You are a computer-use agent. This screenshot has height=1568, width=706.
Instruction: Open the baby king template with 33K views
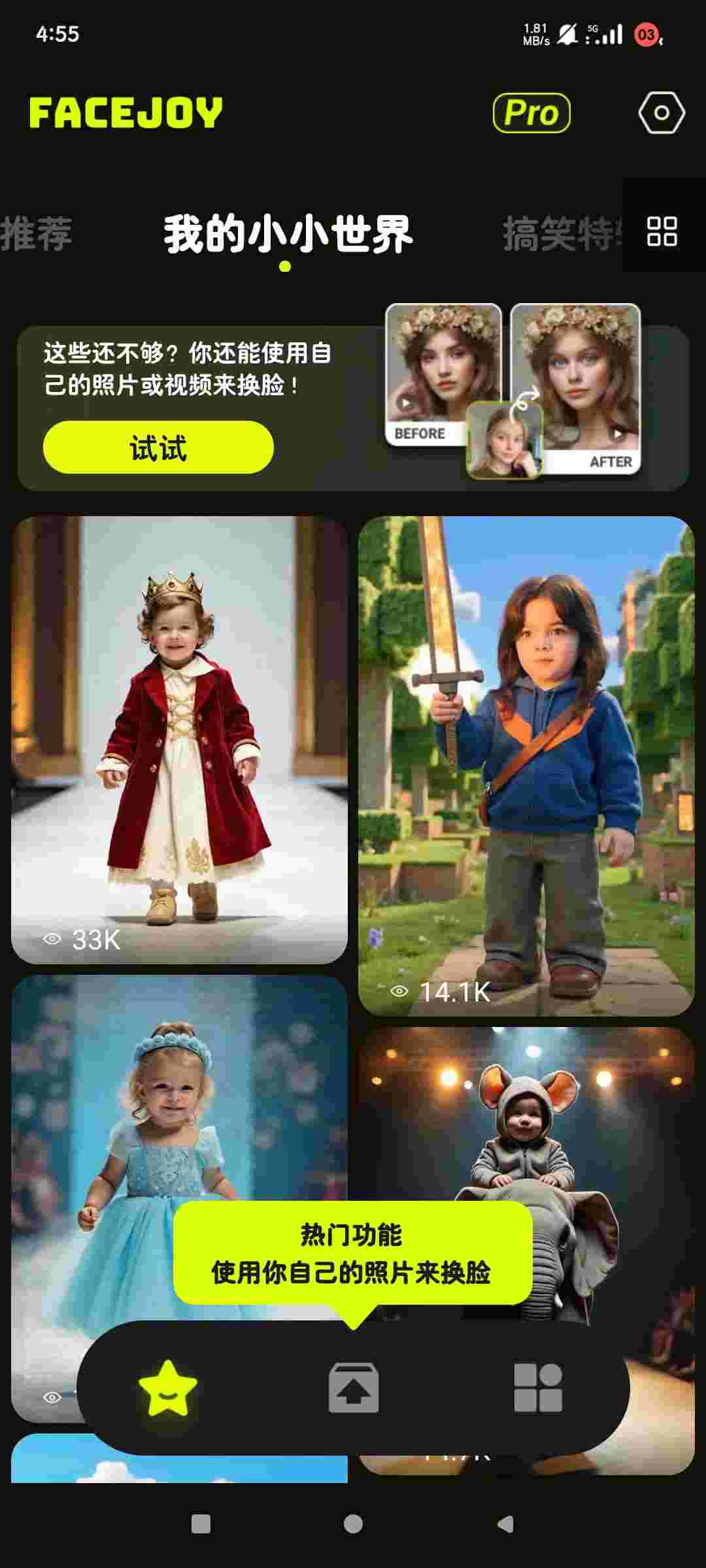pos(179,738)
